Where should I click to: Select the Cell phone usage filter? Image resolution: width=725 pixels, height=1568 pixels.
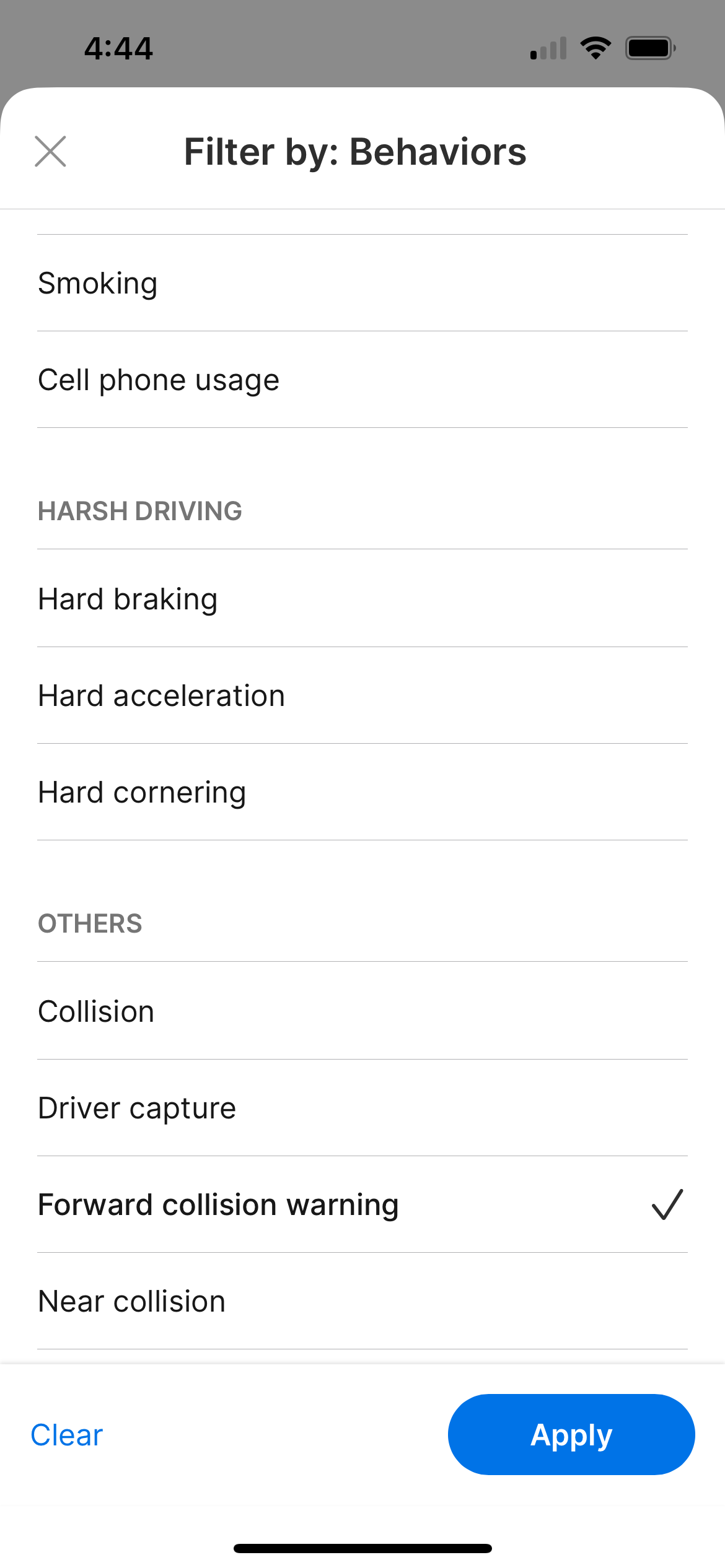coord(362,380)
